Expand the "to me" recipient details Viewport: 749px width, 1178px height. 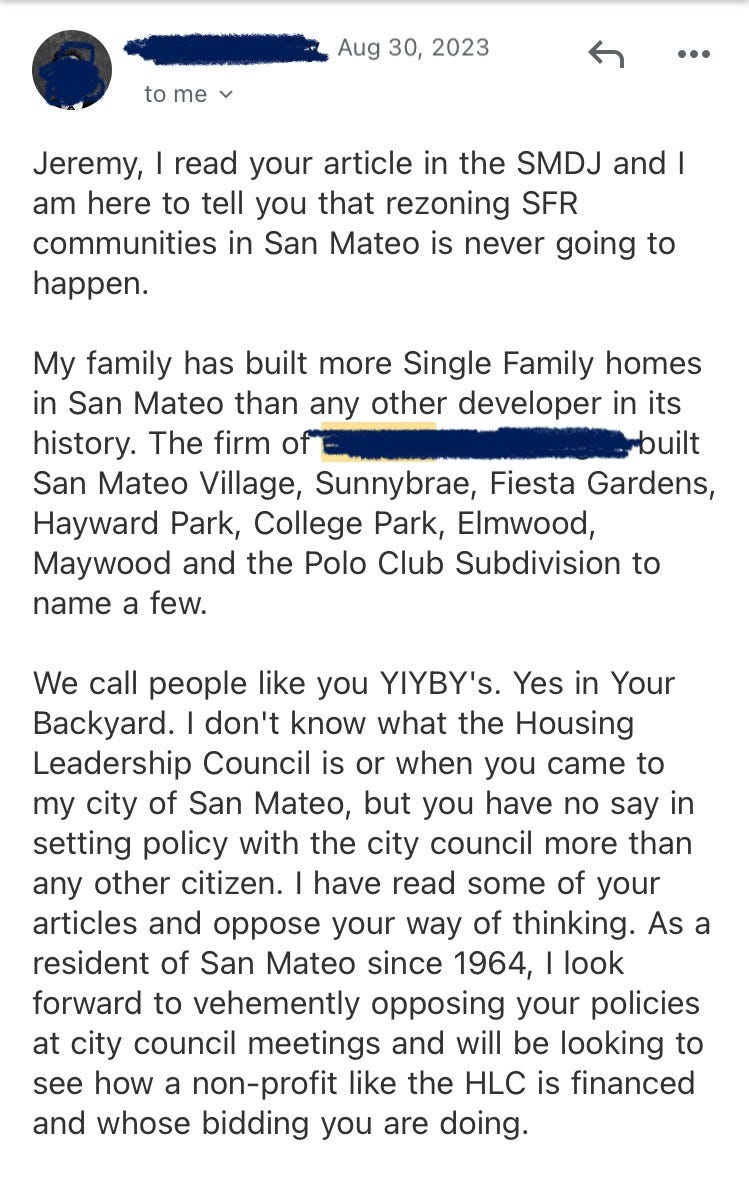click(x=189, y=94)
